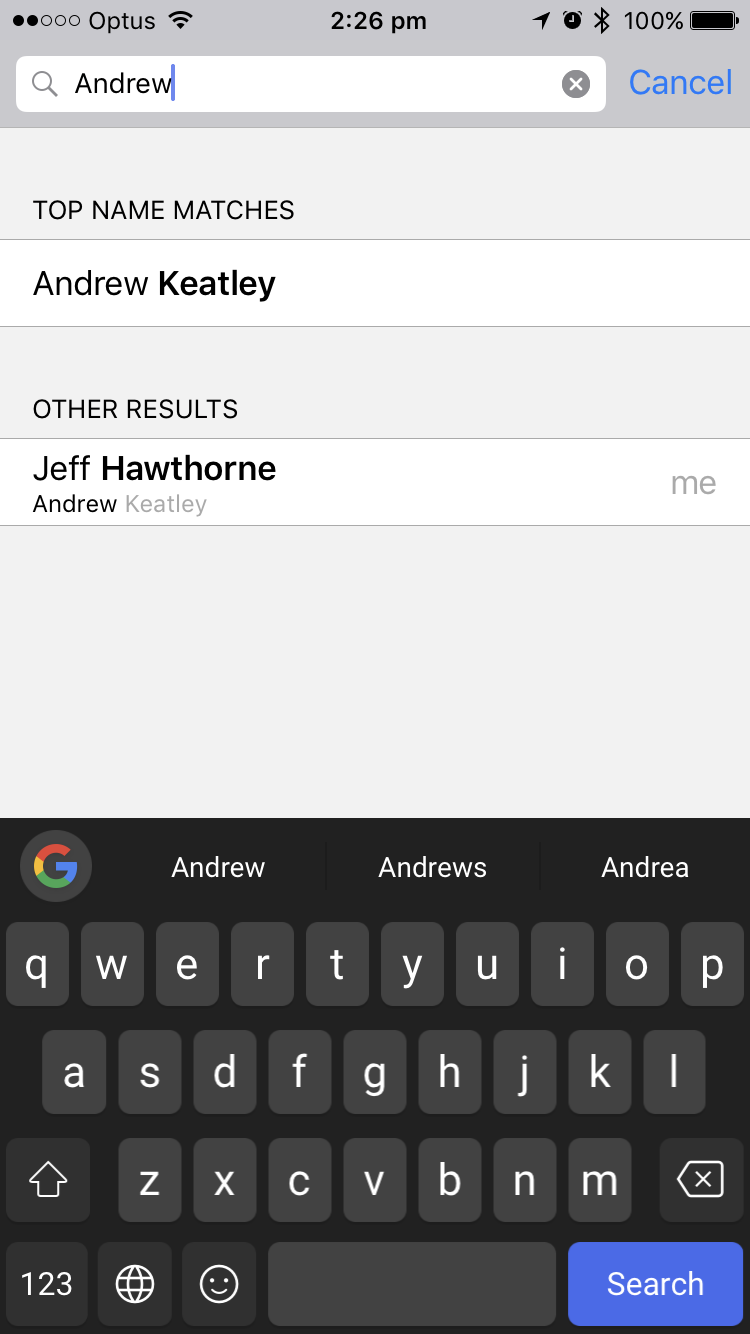
Task: Tap the shift key
Action: (48, 1181)
